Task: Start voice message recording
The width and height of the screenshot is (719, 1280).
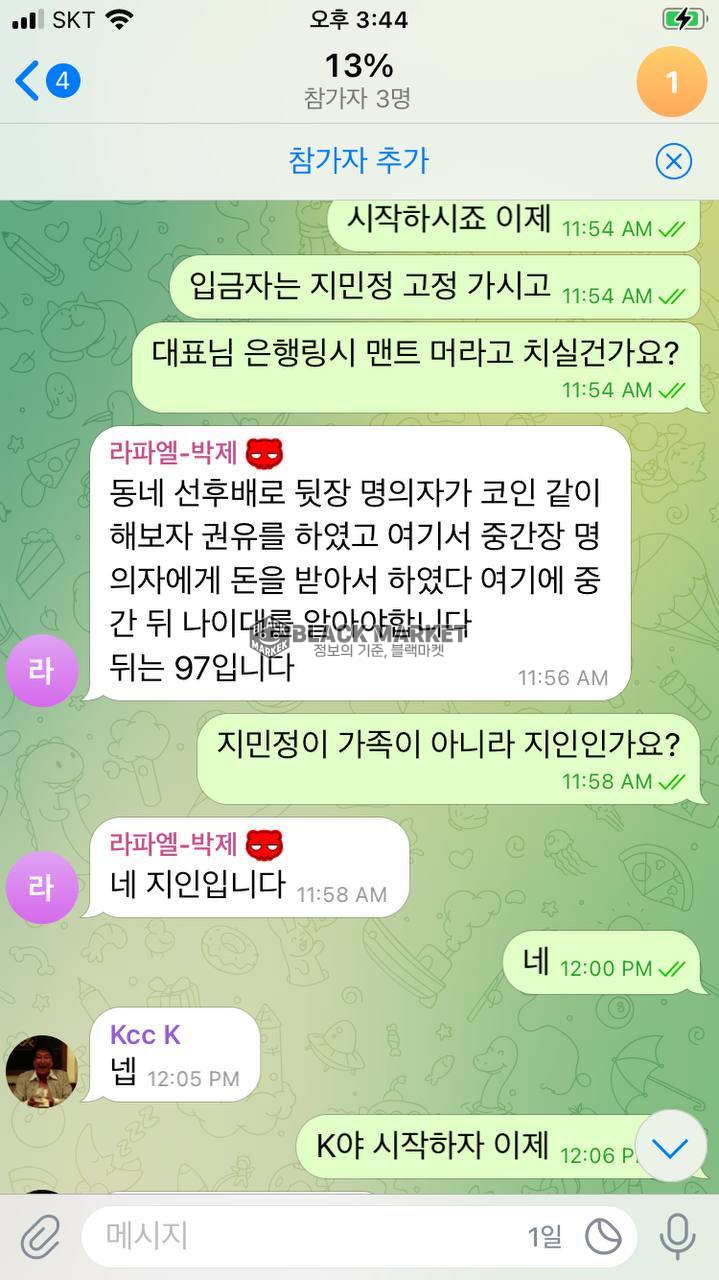Action: point(677,1237)
